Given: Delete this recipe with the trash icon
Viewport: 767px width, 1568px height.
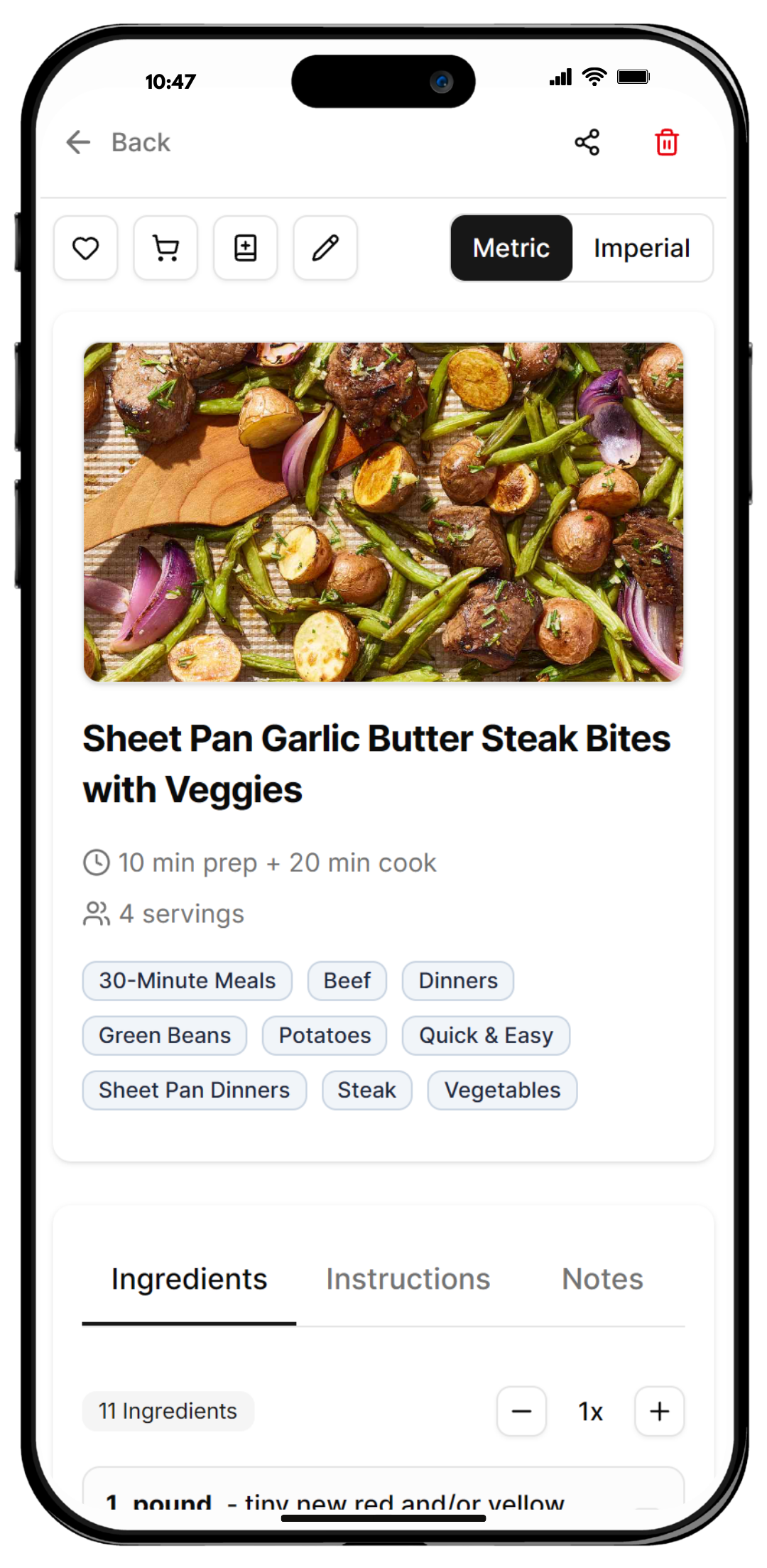Looking at the screenshot, I should pos(667,143).
